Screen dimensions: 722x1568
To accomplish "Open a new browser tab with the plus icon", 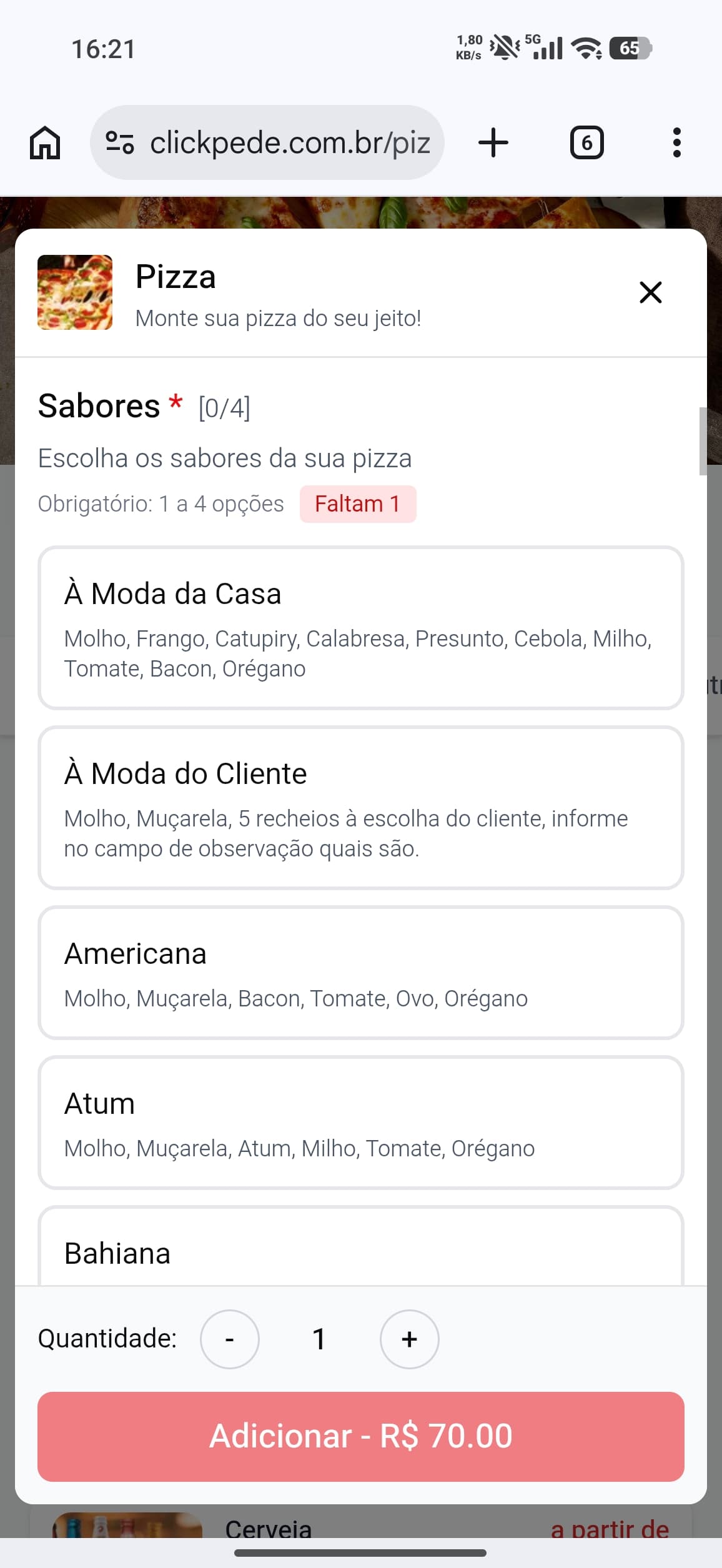I will click(493, 142).
